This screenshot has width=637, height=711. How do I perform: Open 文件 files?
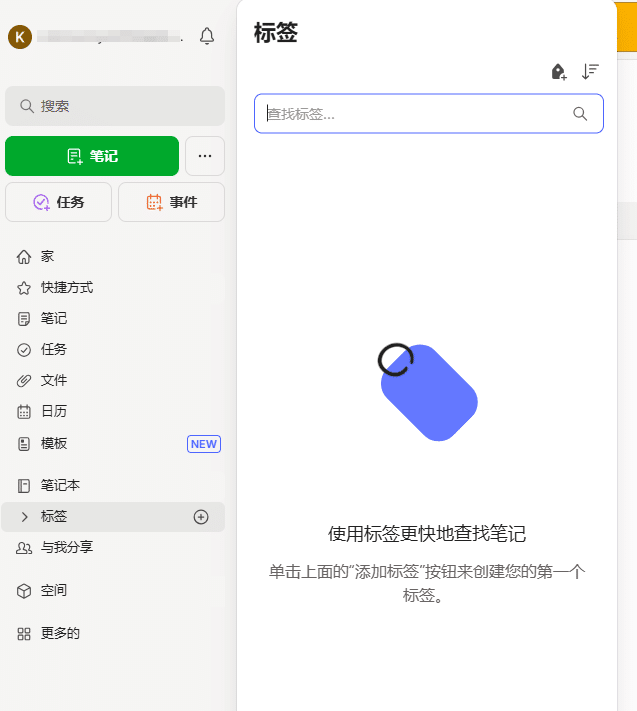click(54, 381)
